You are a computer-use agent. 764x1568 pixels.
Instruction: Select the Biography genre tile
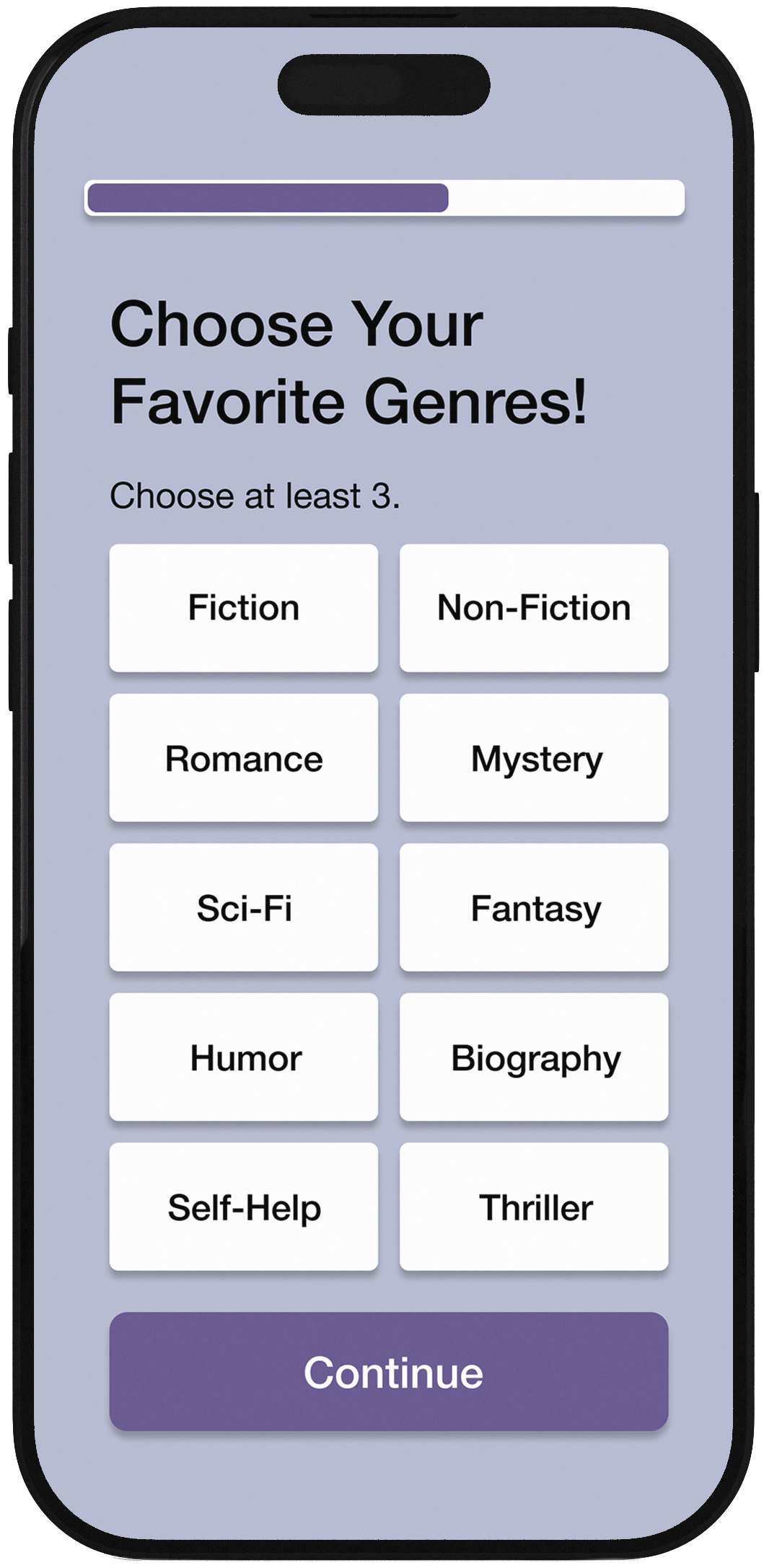(x=534, y=1057)
